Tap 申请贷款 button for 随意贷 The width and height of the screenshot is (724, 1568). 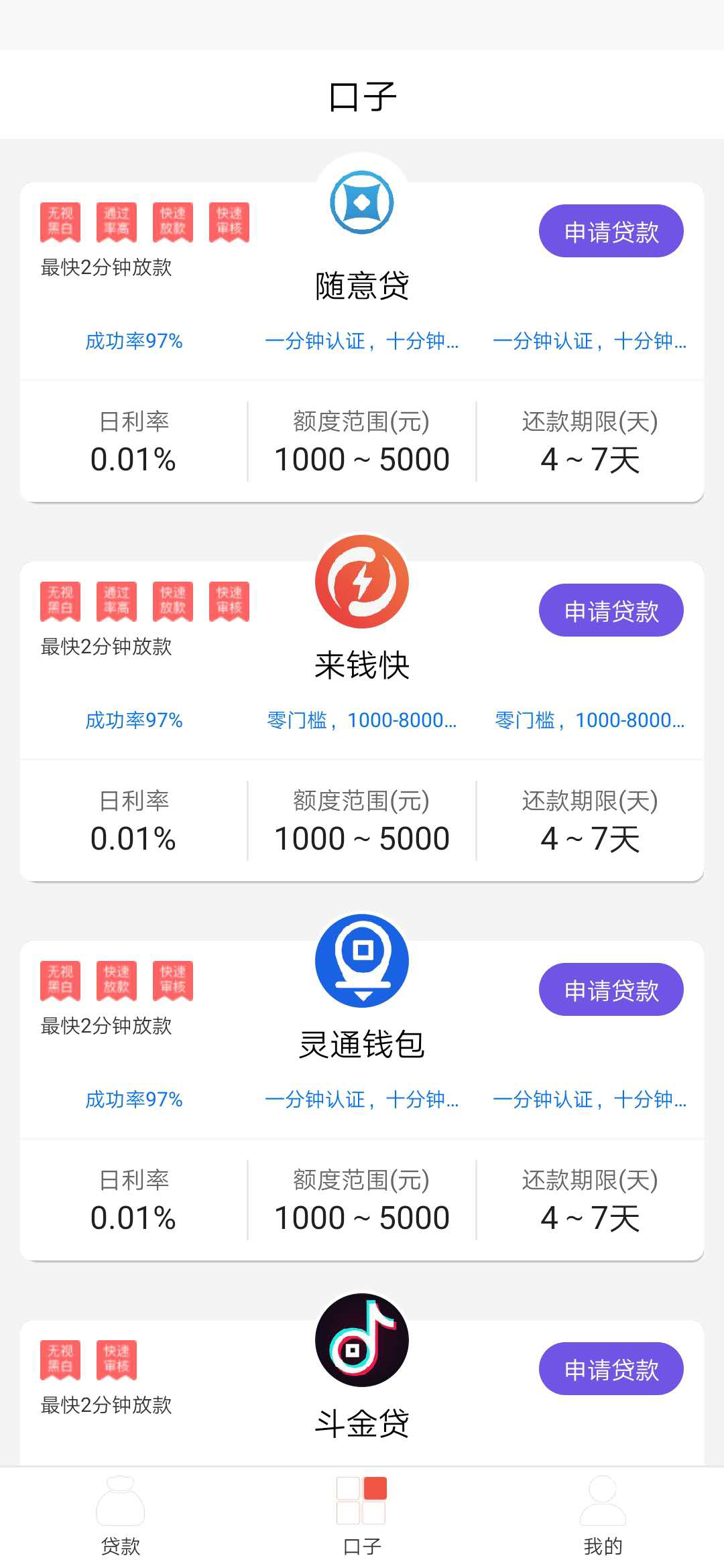[611, 231]
